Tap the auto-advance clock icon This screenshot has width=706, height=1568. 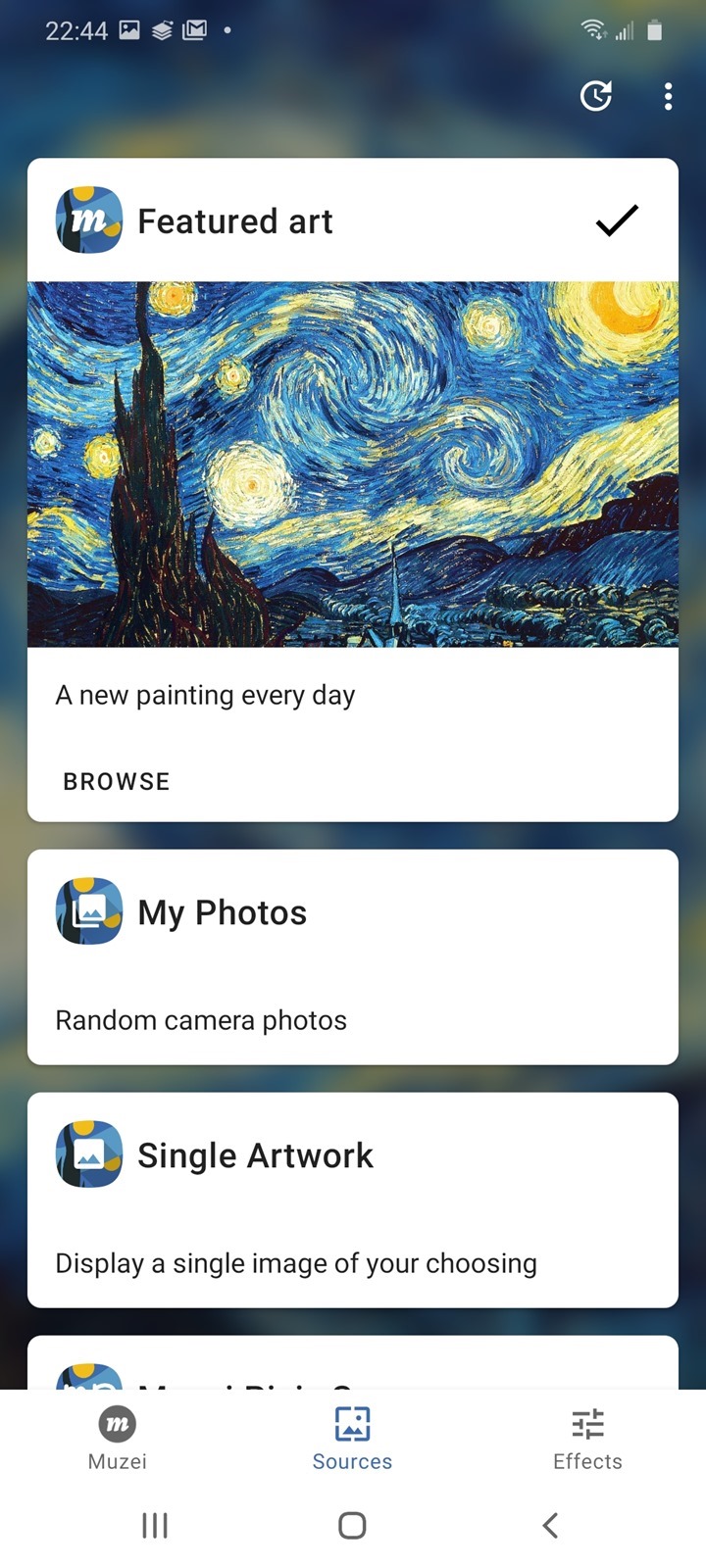tap(596, 96)
